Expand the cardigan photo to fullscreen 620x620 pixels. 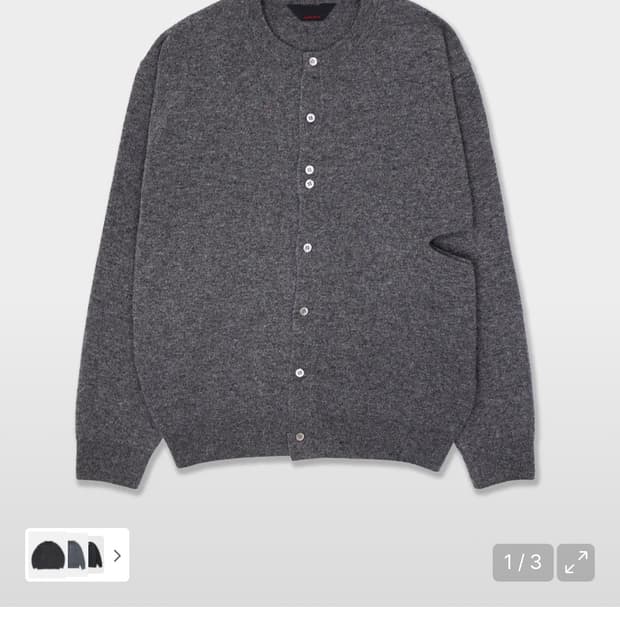[576, 562]
